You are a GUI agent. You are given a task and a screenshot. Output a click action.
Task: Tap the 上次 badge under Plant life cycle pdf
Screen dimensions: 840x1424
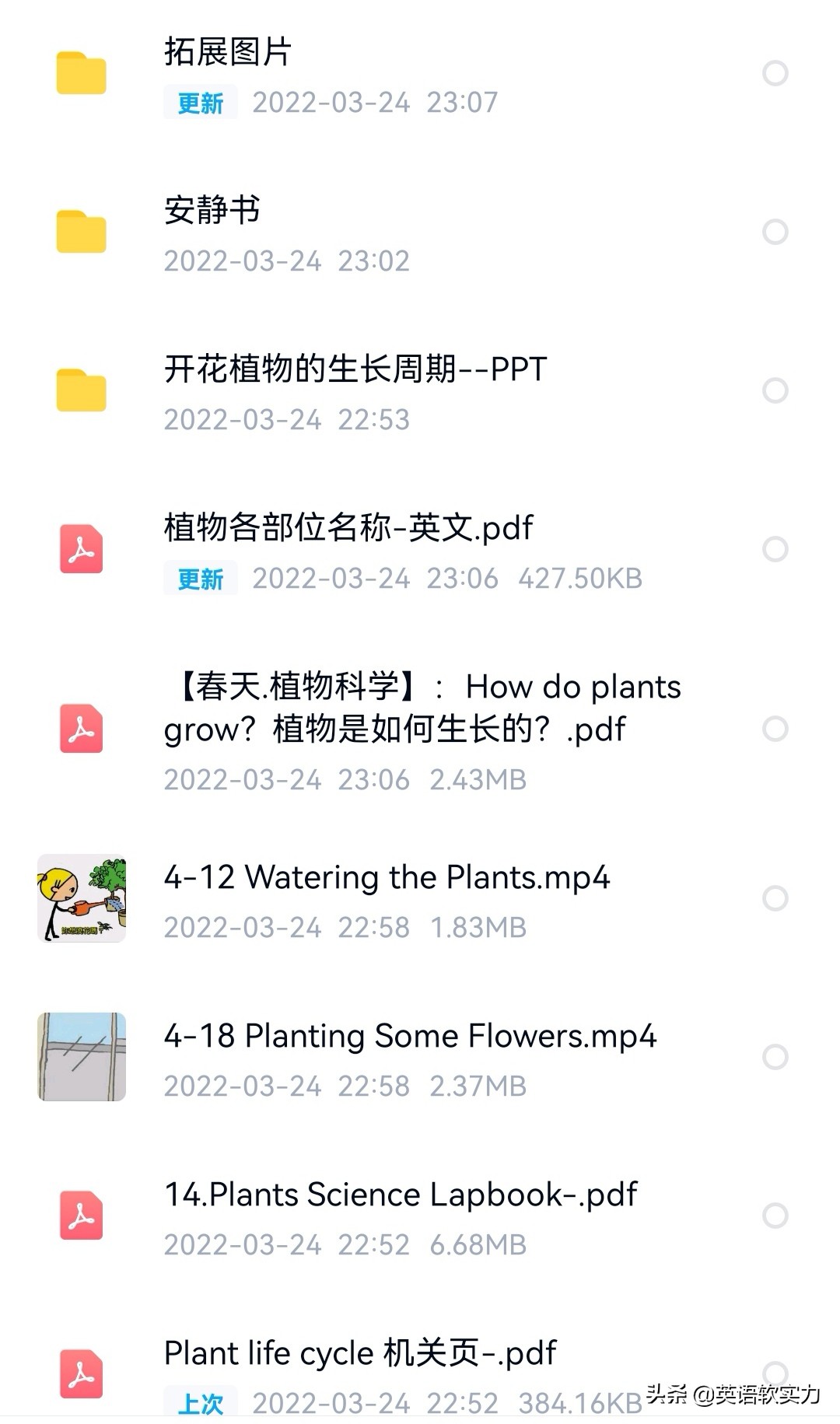[x=201, y=1402]
